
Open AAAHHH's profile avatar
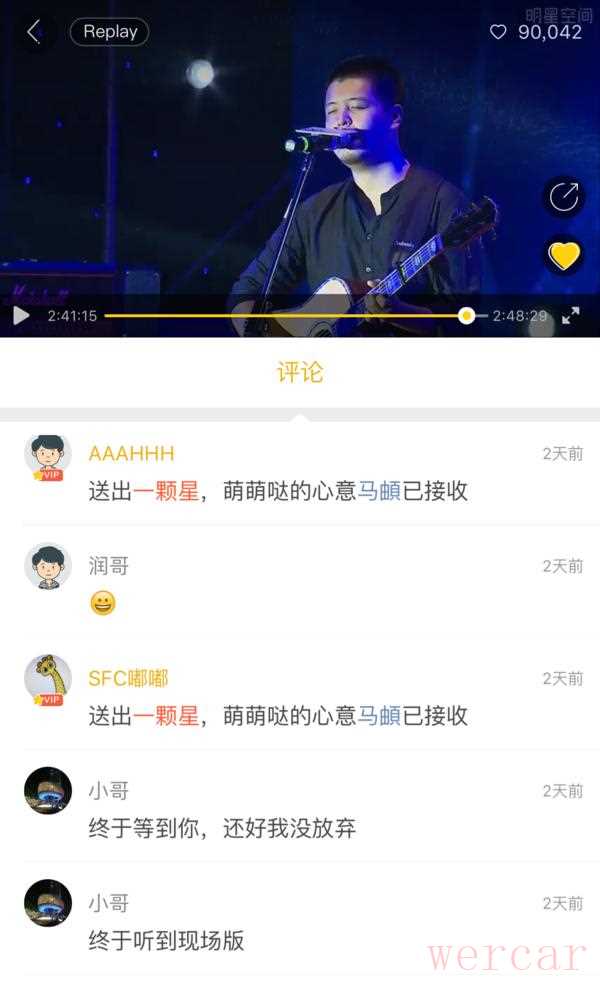click(x=48, y=458)
